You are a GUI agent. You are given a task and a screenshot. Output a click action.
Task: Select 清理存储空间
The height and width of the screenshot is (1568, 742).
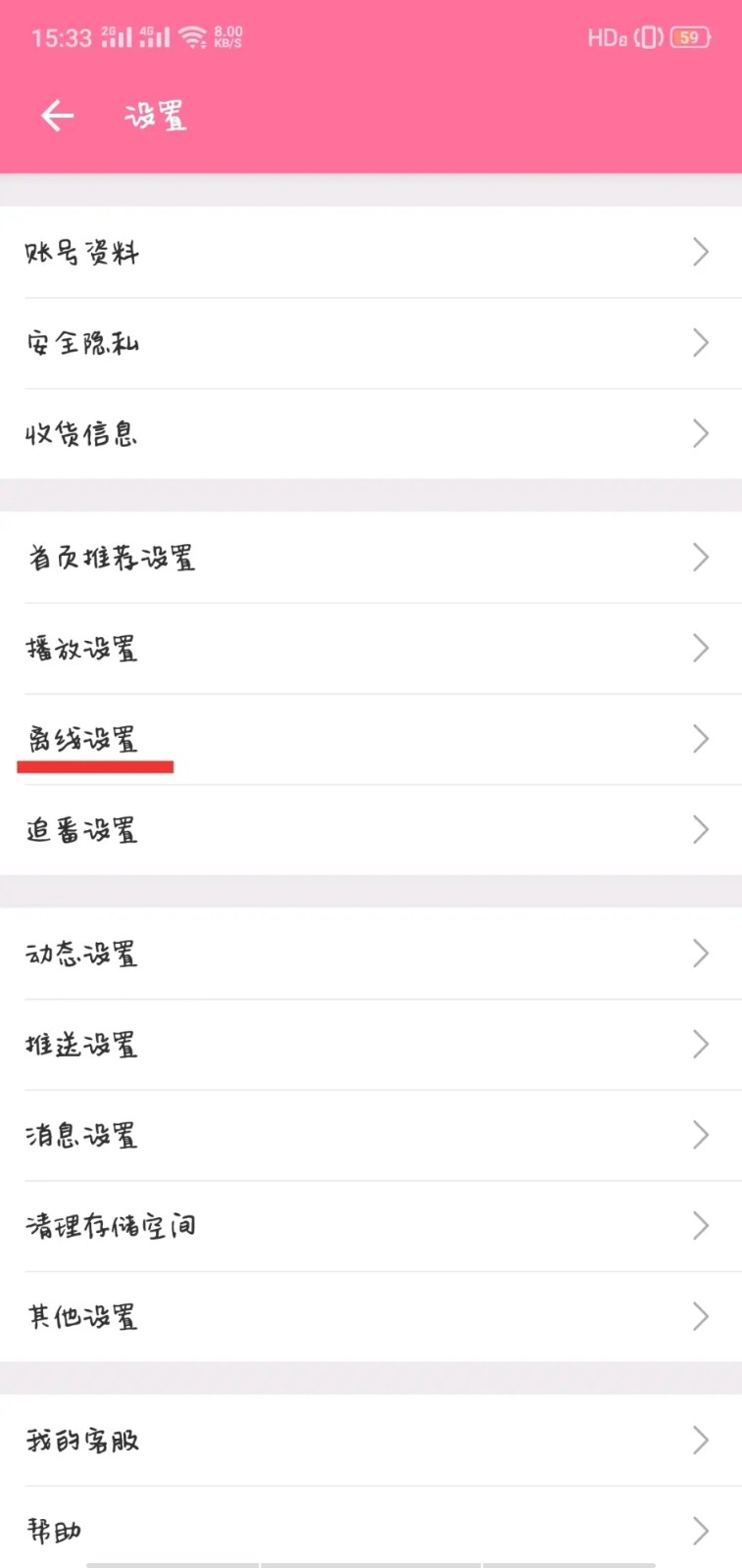[x=371, y=1226]
